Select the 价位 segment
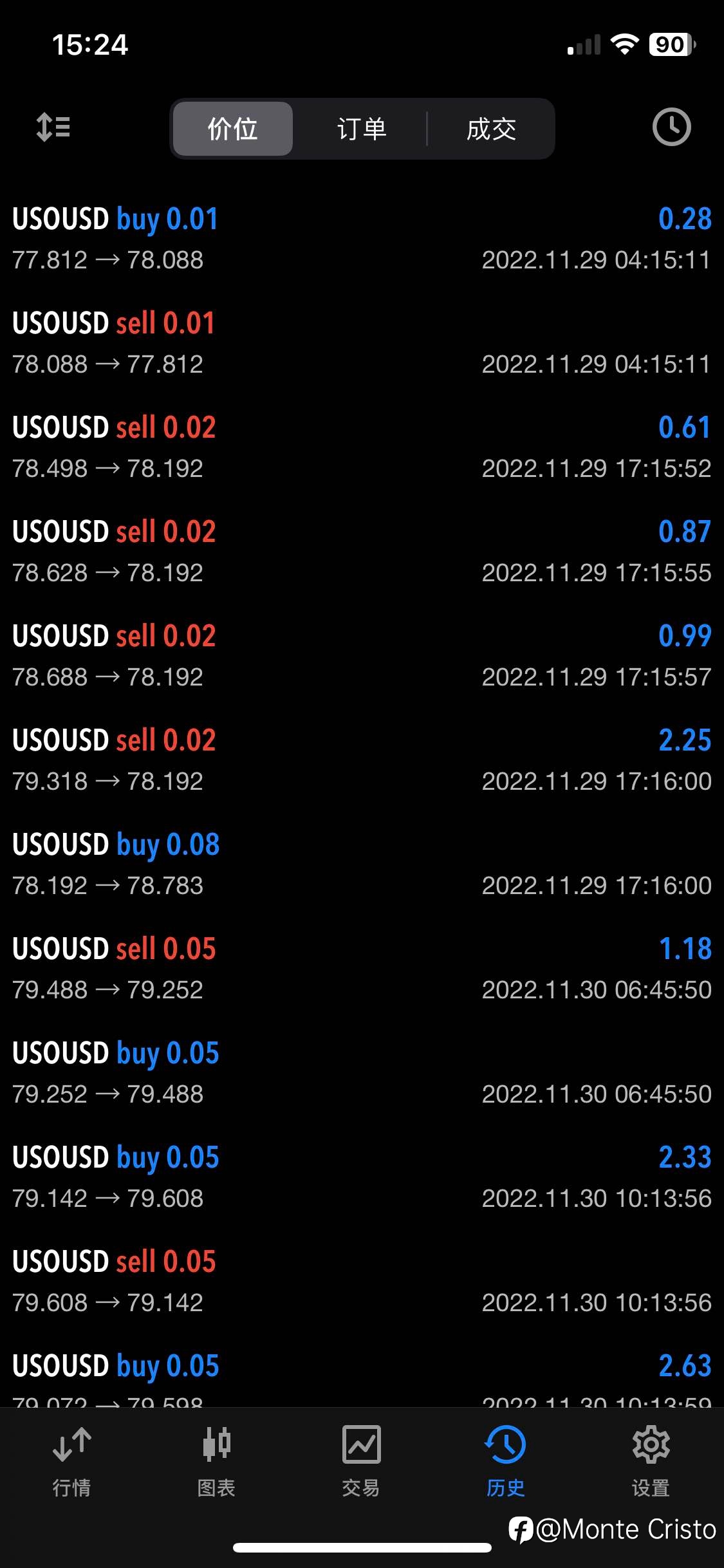This screenshot has width=724, height=1568. point(233,129)
